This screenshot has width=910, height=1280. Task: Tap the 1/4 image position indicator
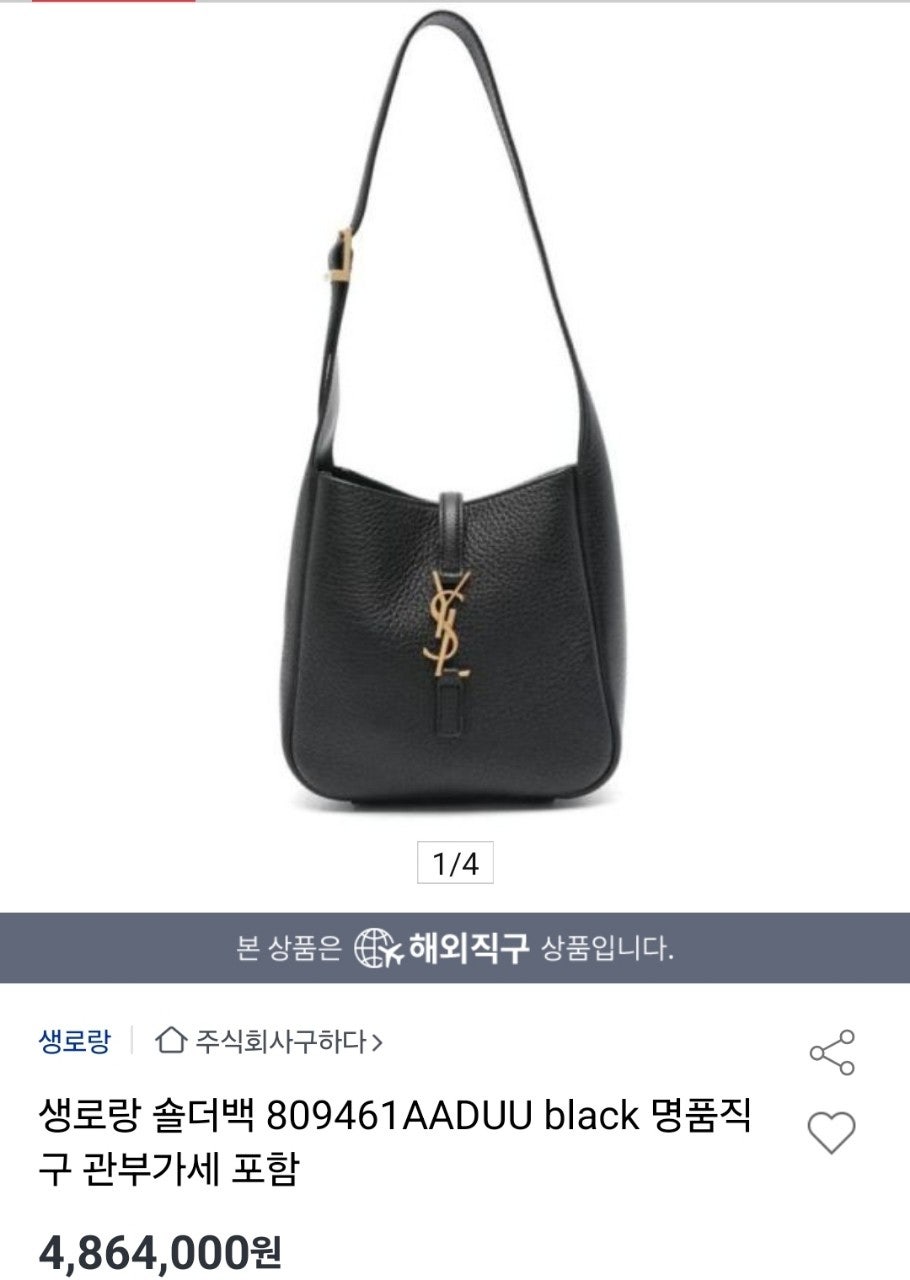pyautogui.click(x=455, y=862)
